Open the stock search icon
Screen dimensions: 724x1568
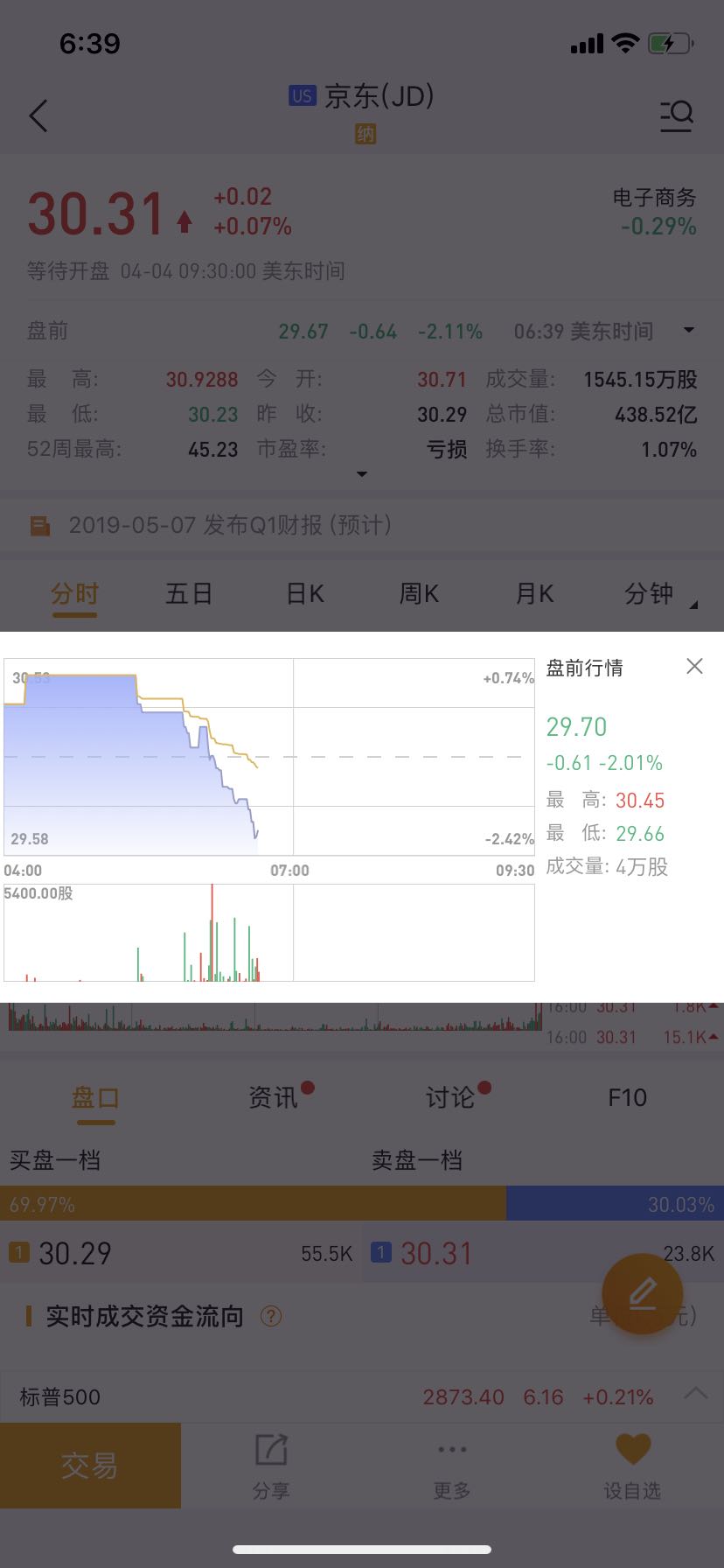[x=676, y=115]
